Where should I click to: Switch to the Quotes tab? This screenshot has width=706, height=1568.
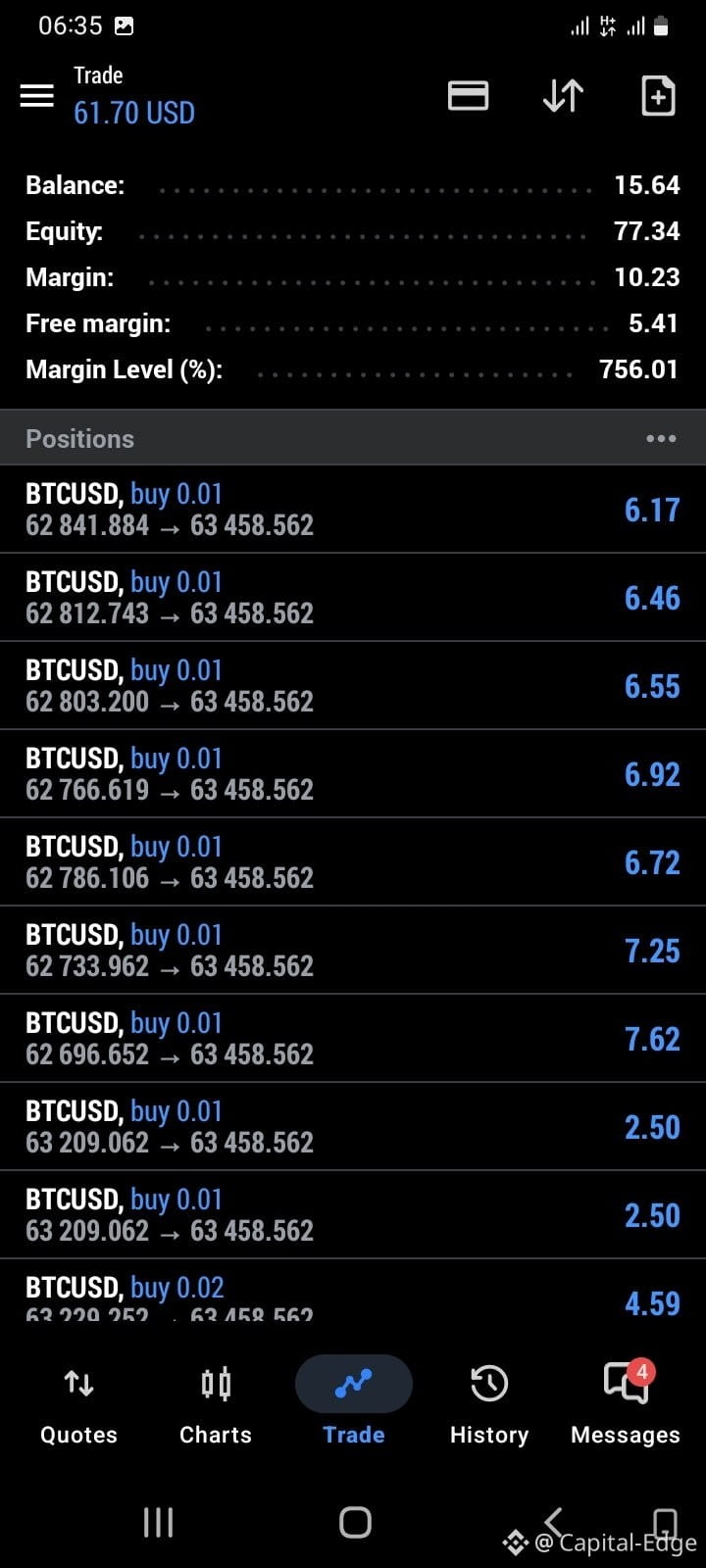pyautogui.click(x=78, y=1405)
